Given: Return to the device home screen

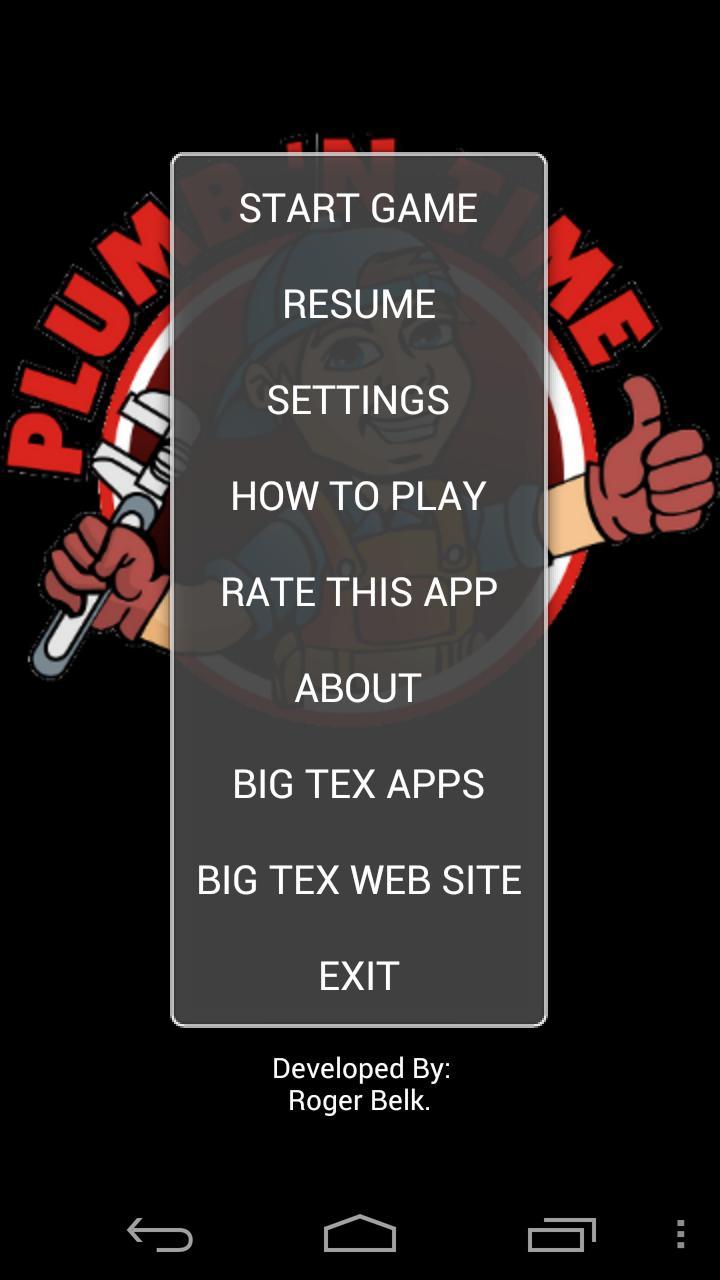Looking at the screenshot, I should [360, 1235].
